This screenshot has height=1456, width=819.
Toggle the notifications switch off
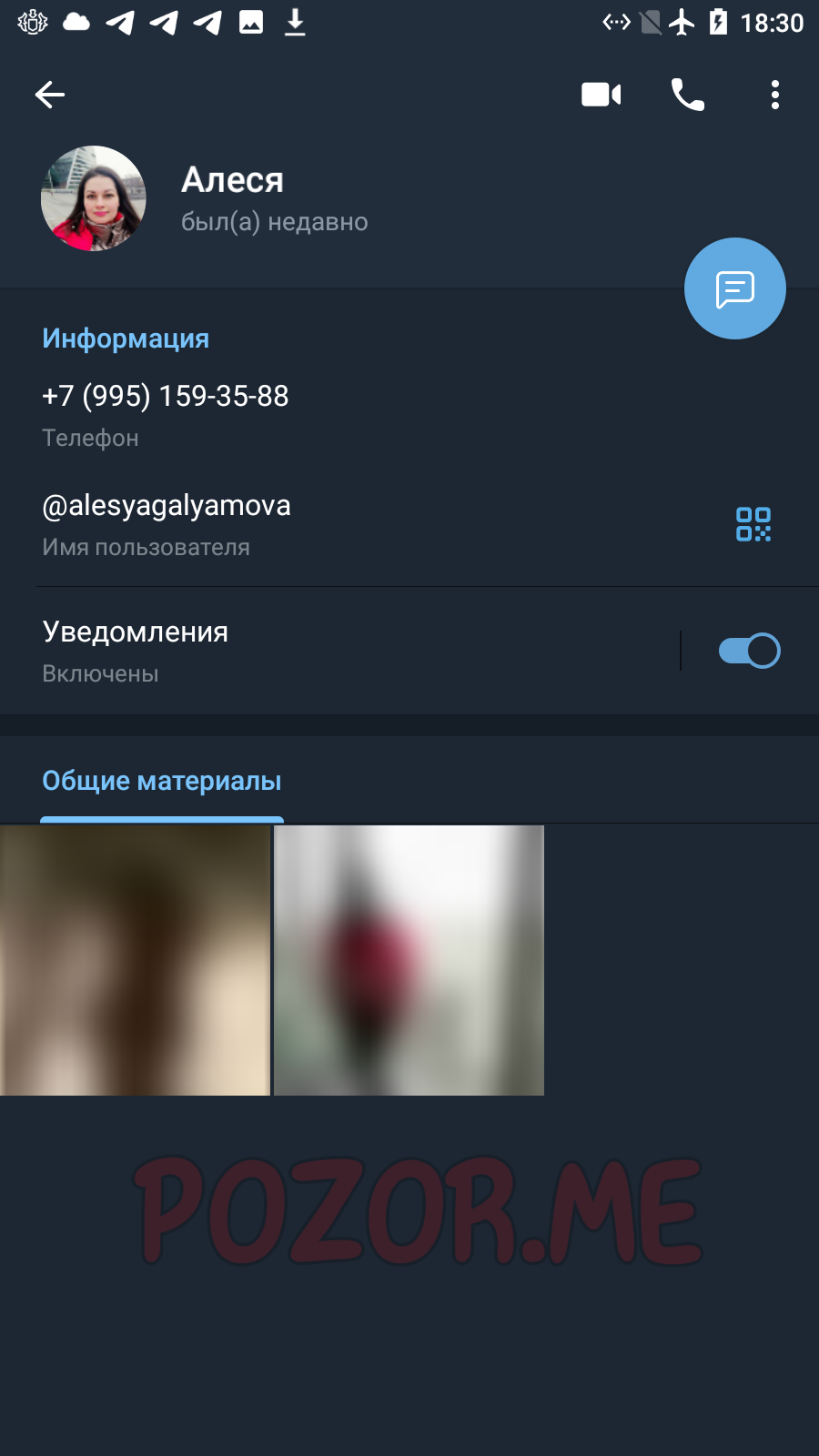click(749, 651)
